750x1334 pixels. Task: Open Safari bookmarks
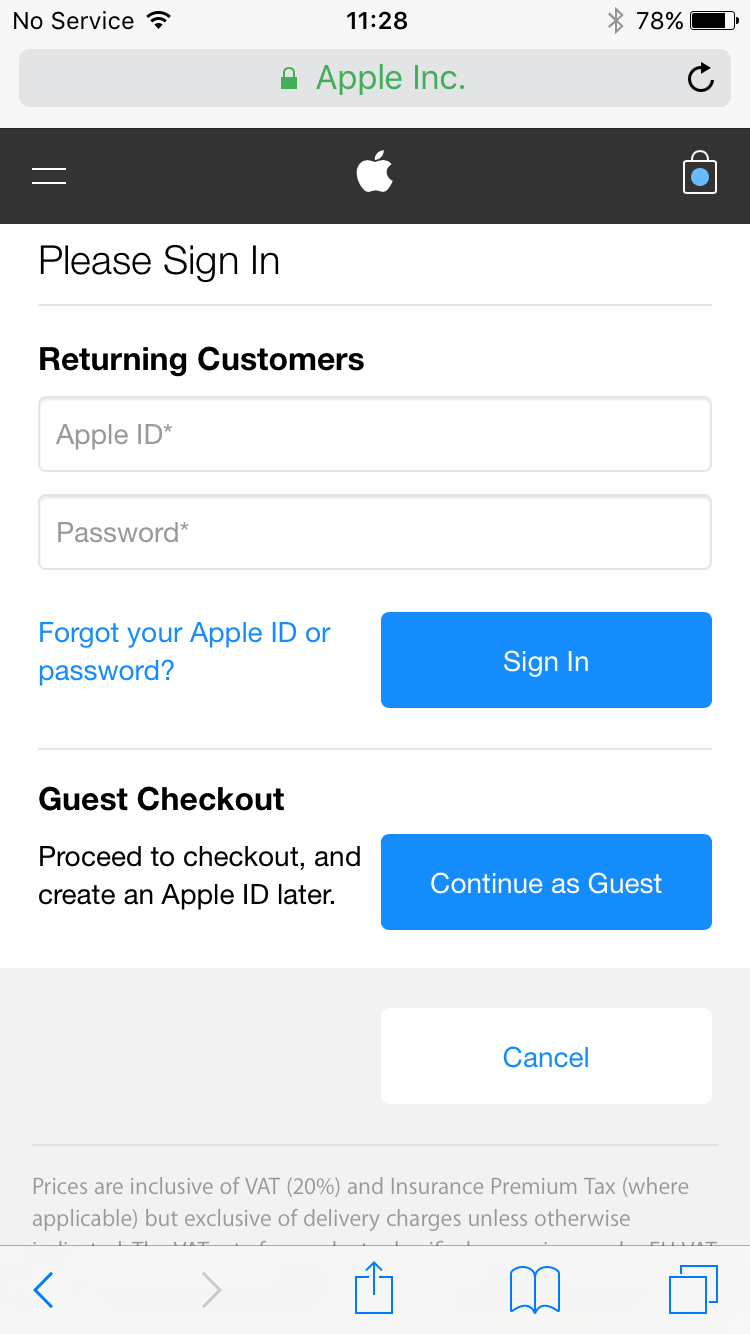tap(533, 1289)
